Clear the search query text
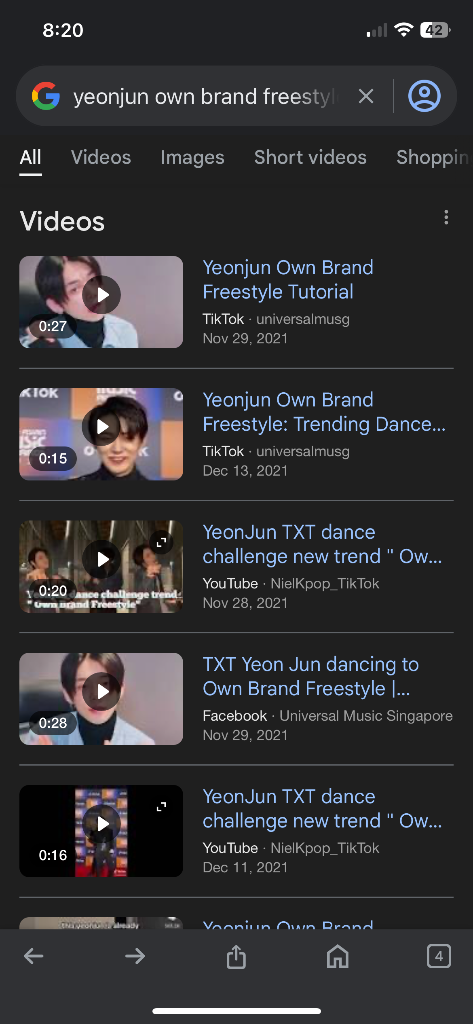 [x=366, y=97]
